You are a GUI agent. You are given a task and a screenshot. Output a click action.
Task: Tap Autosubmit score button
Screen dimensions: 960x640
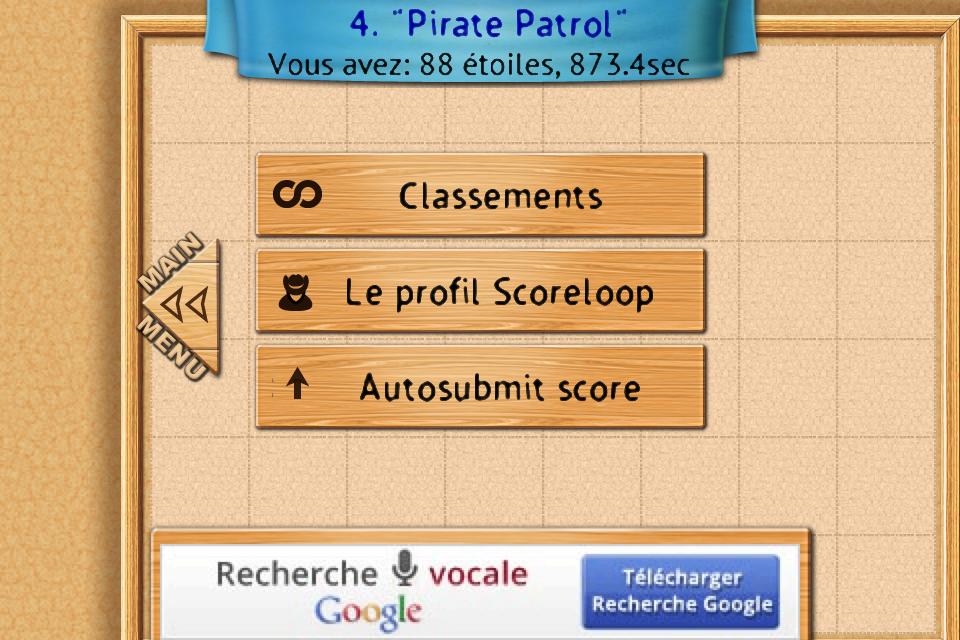click(480, 387)
